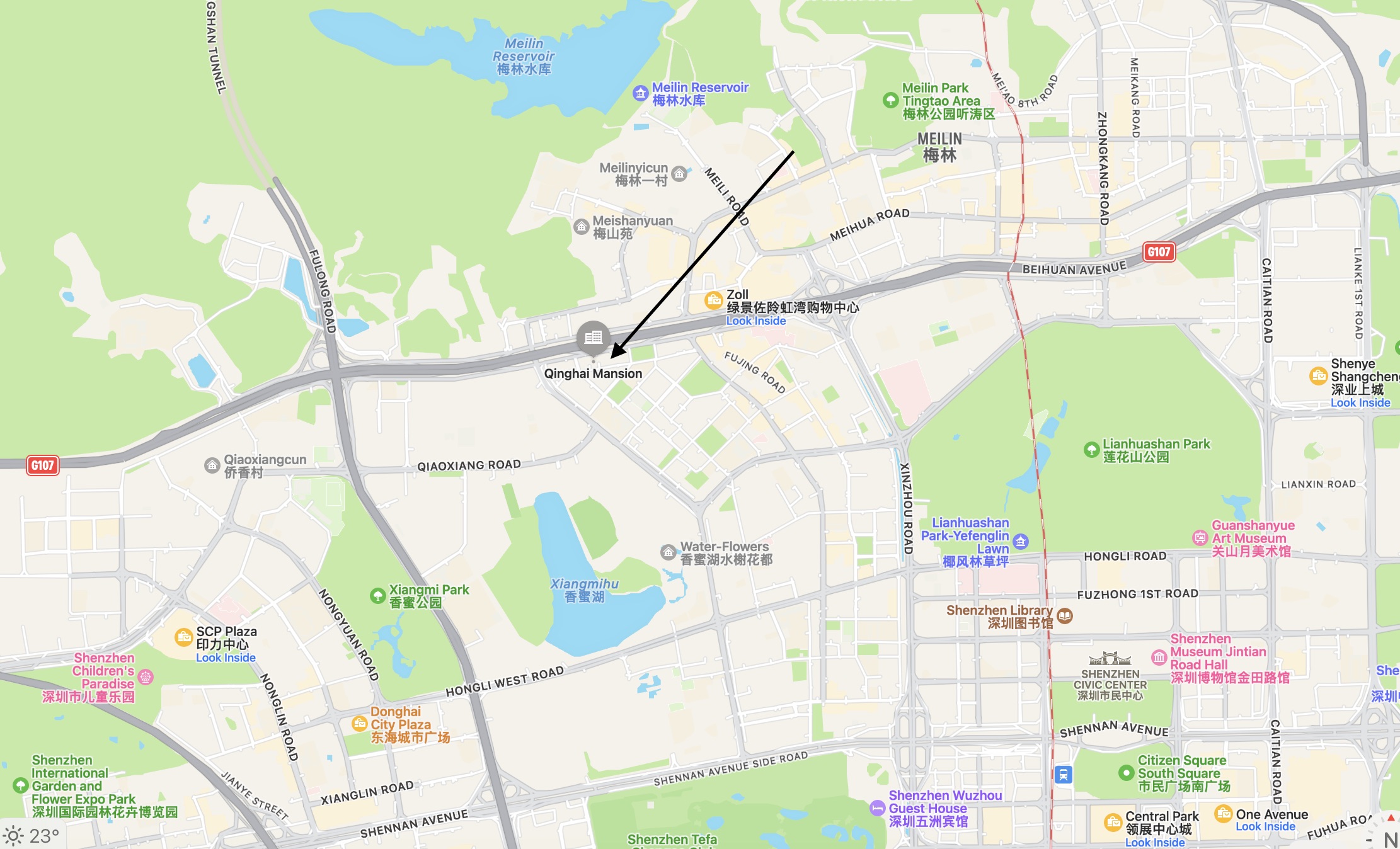Open Meilin Park Tingtao Area marker

(890, 100)
